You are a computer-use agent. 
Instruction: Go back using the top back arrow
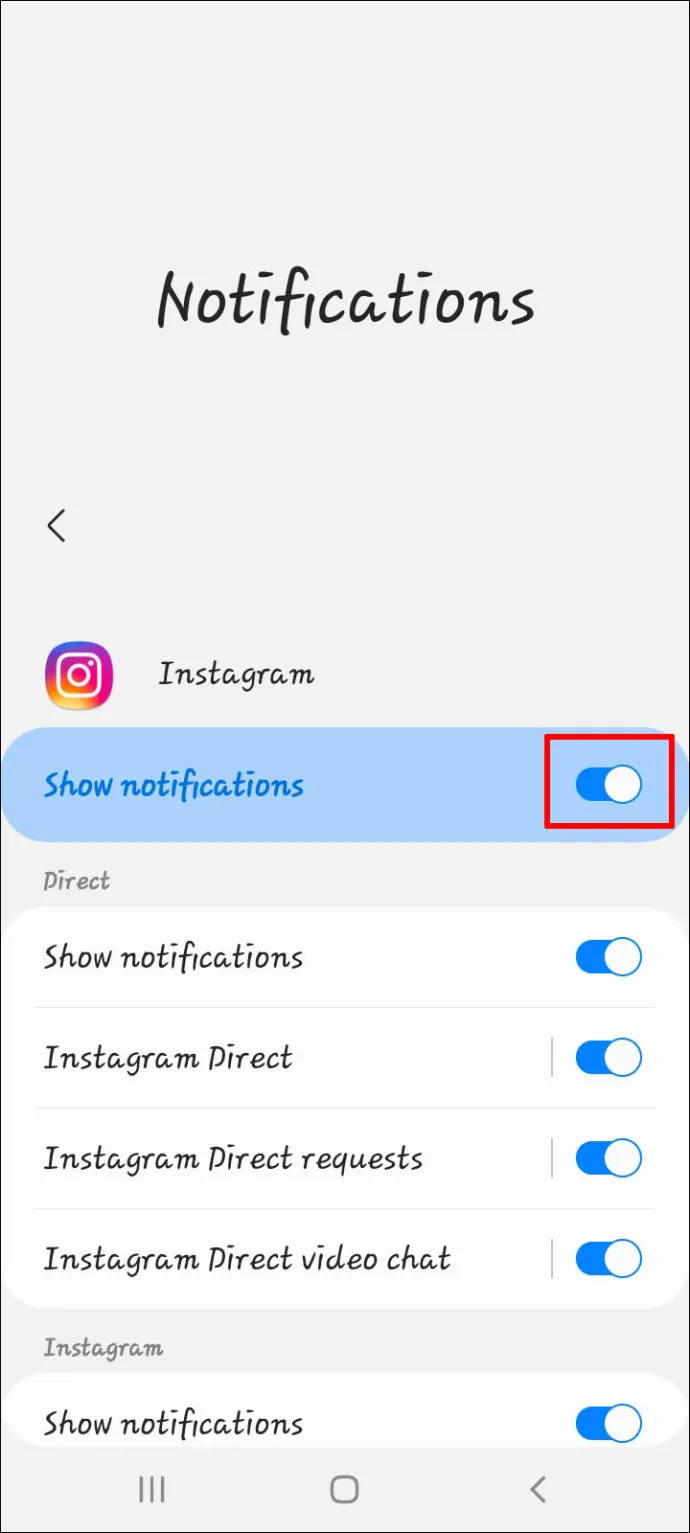click(x=57, y=525)
